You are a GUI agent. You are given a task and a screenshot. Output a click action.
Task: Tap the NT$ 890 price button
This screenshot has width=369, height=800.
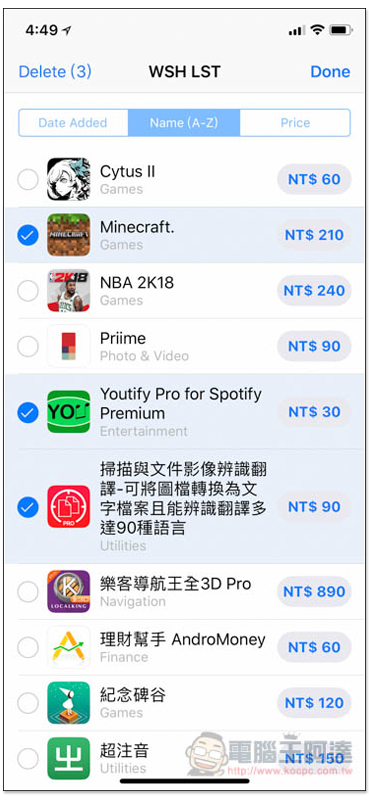click(x=314, y=592)
